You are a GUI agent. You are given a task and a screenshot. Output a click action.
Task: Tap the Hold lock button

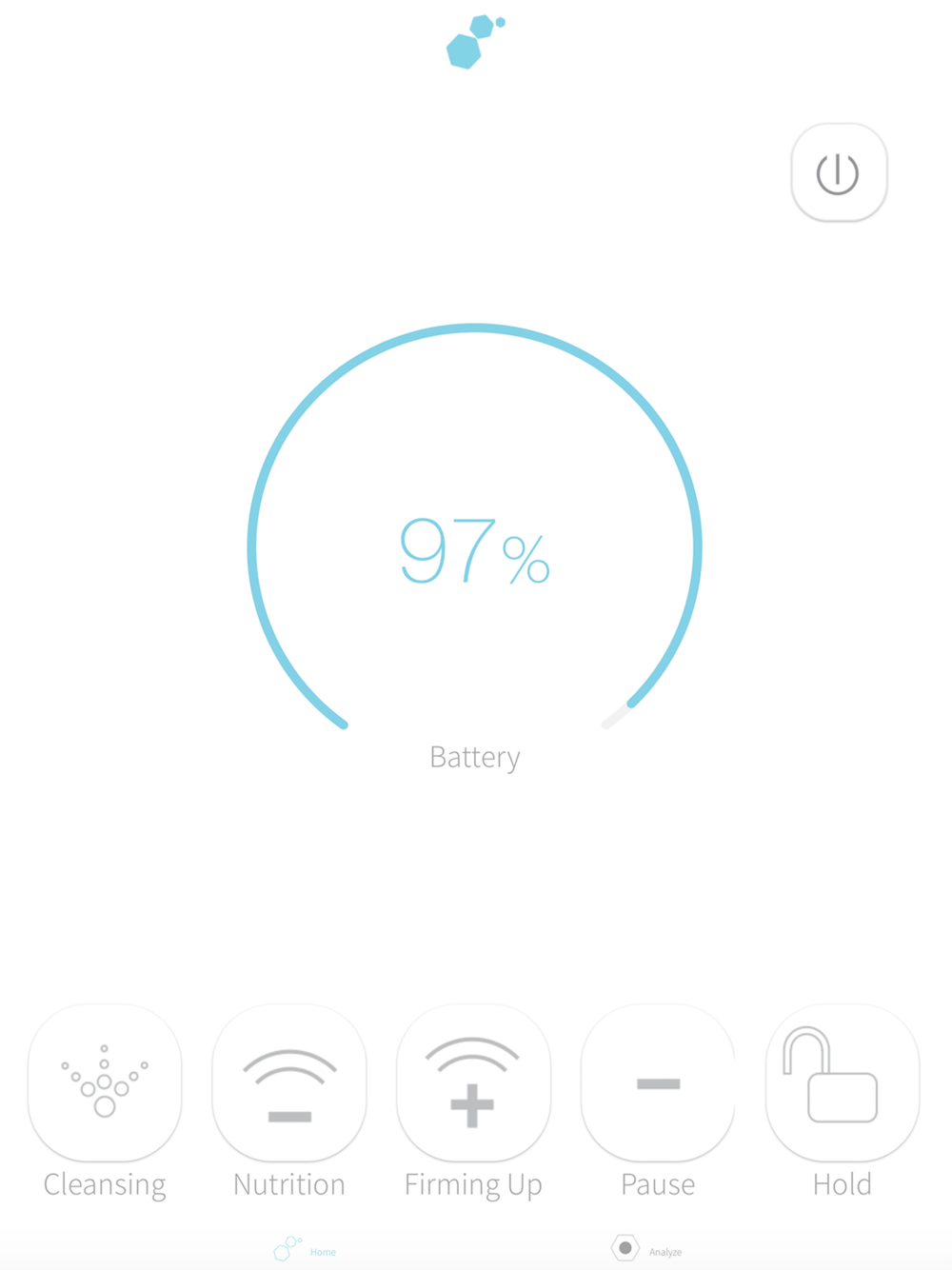(843, 1082)
